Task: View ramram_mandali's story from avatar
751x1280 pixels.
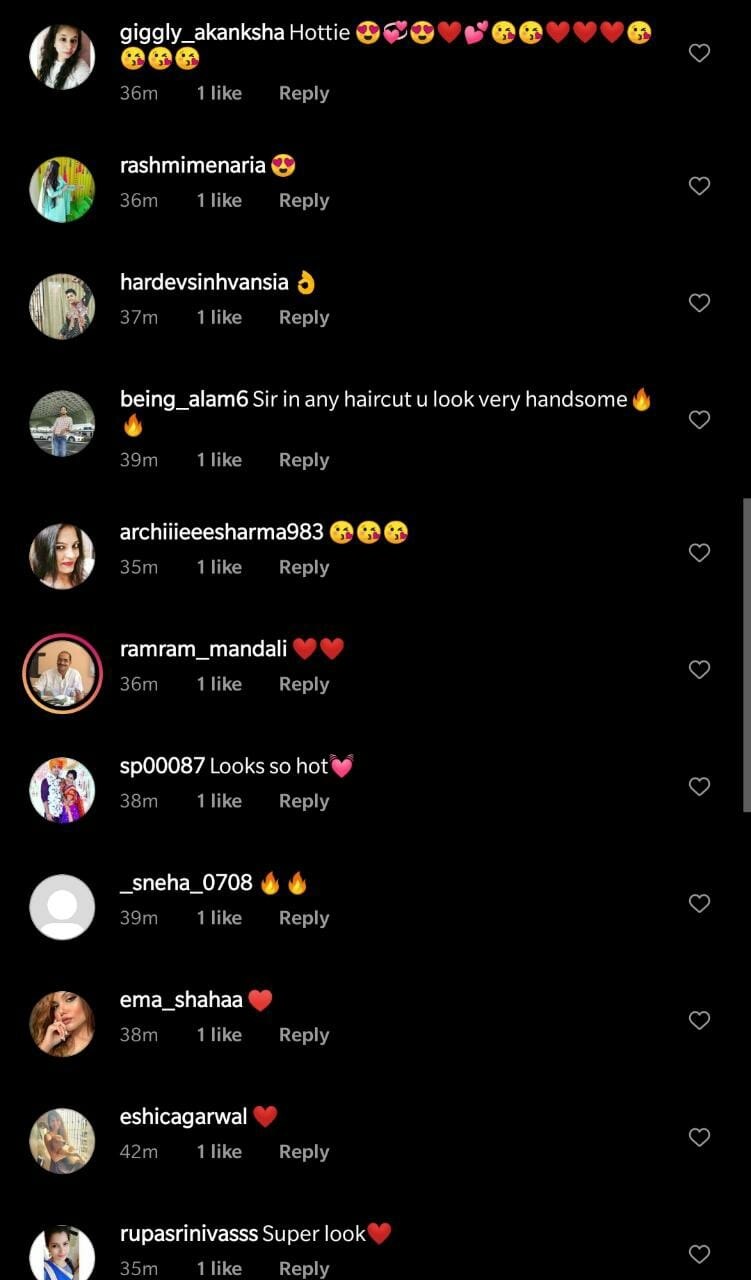Action: [x=62, y=673]
